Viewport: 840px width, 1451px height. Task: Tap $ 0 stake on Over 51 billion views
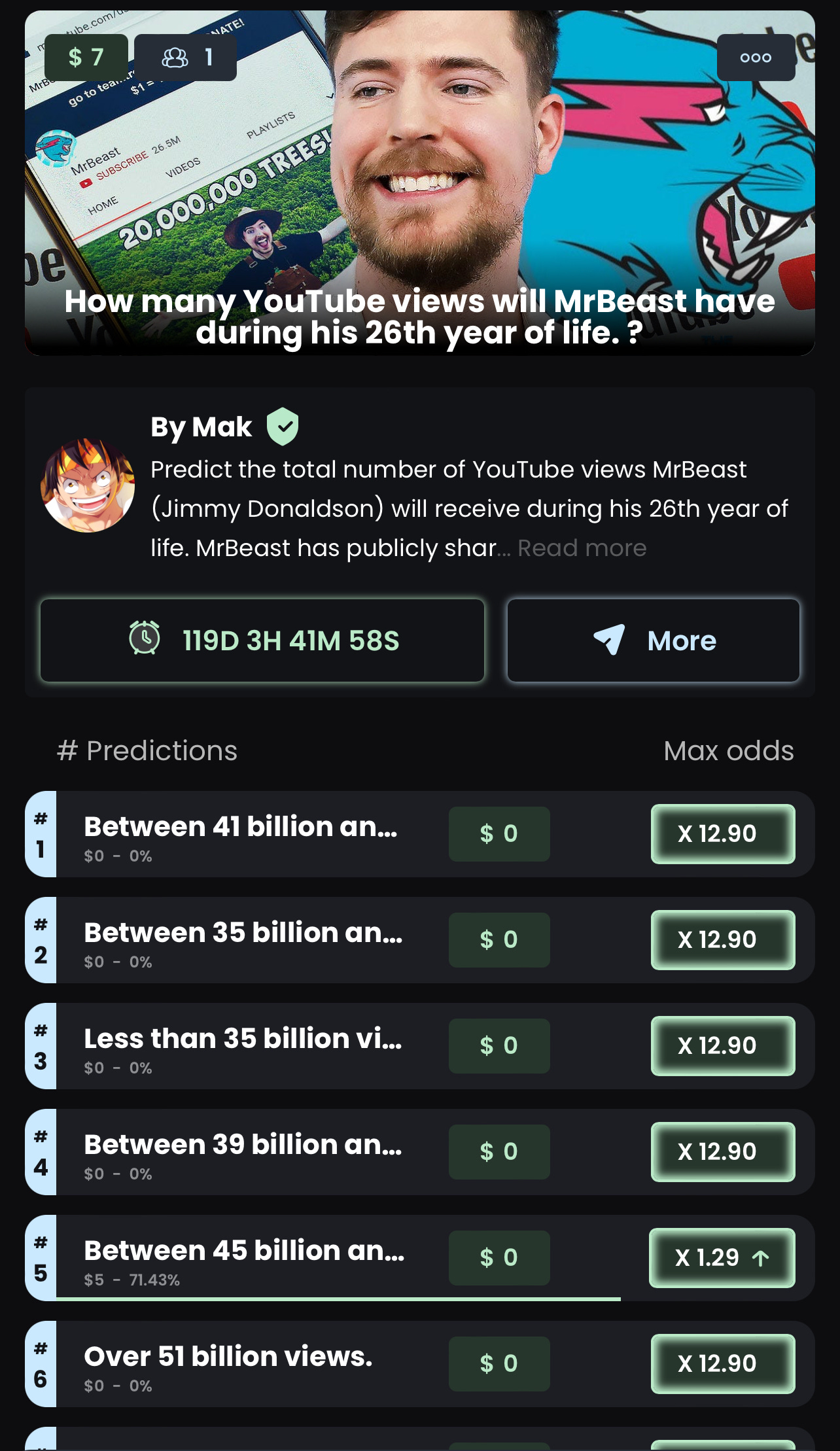499,1364
